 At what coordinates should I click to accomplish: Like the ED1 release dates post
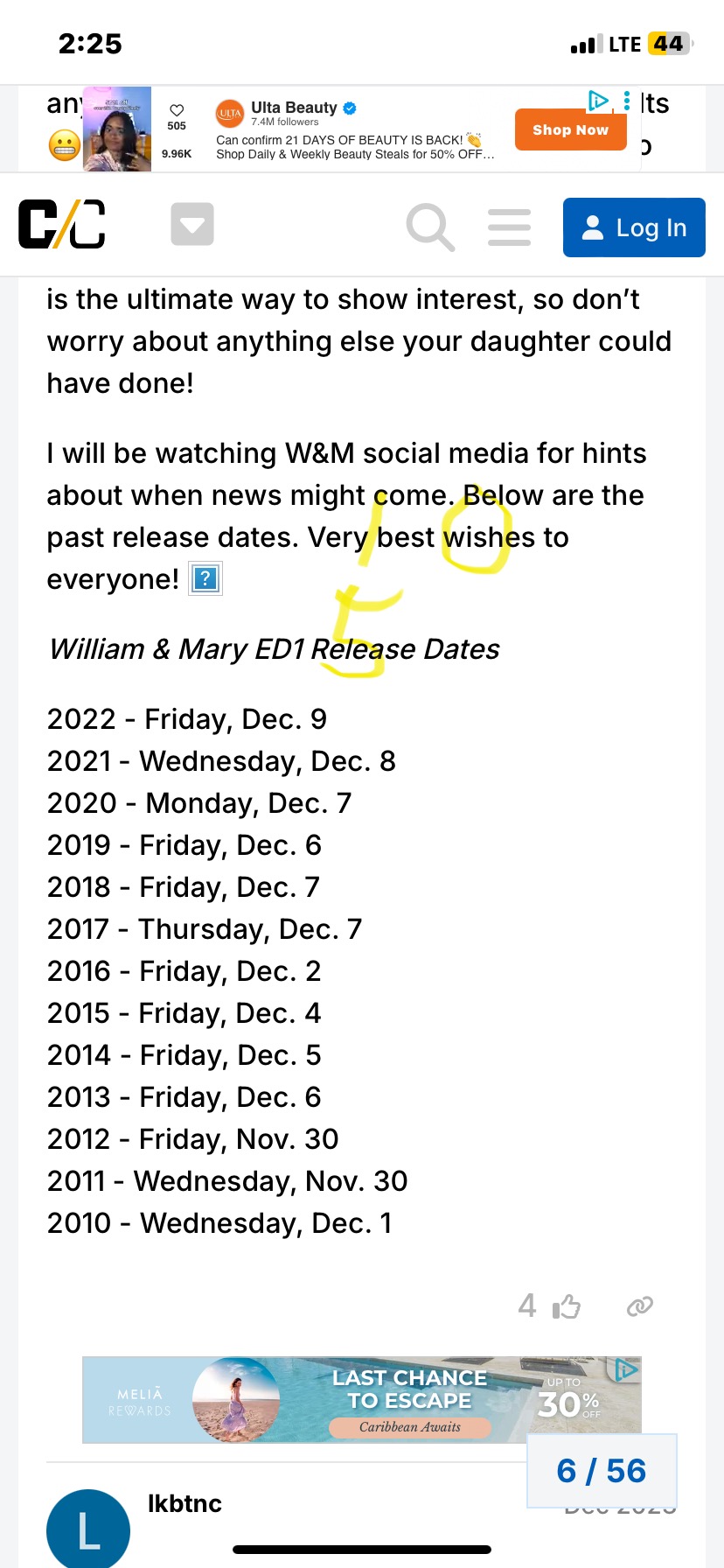pos(566,1306)
